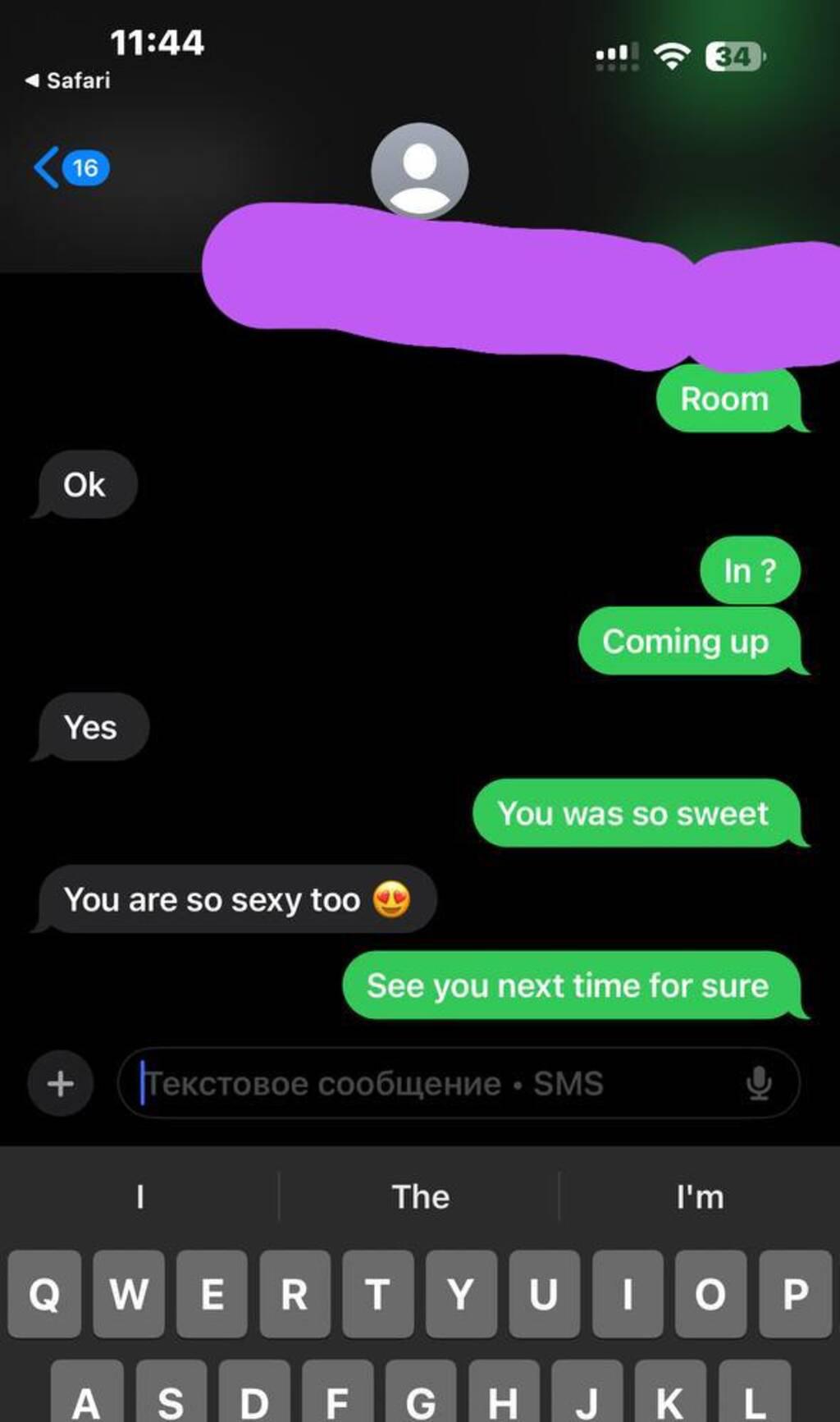Return to Safari via the breadcrumb
The image size is (840, 1422).
68,80
